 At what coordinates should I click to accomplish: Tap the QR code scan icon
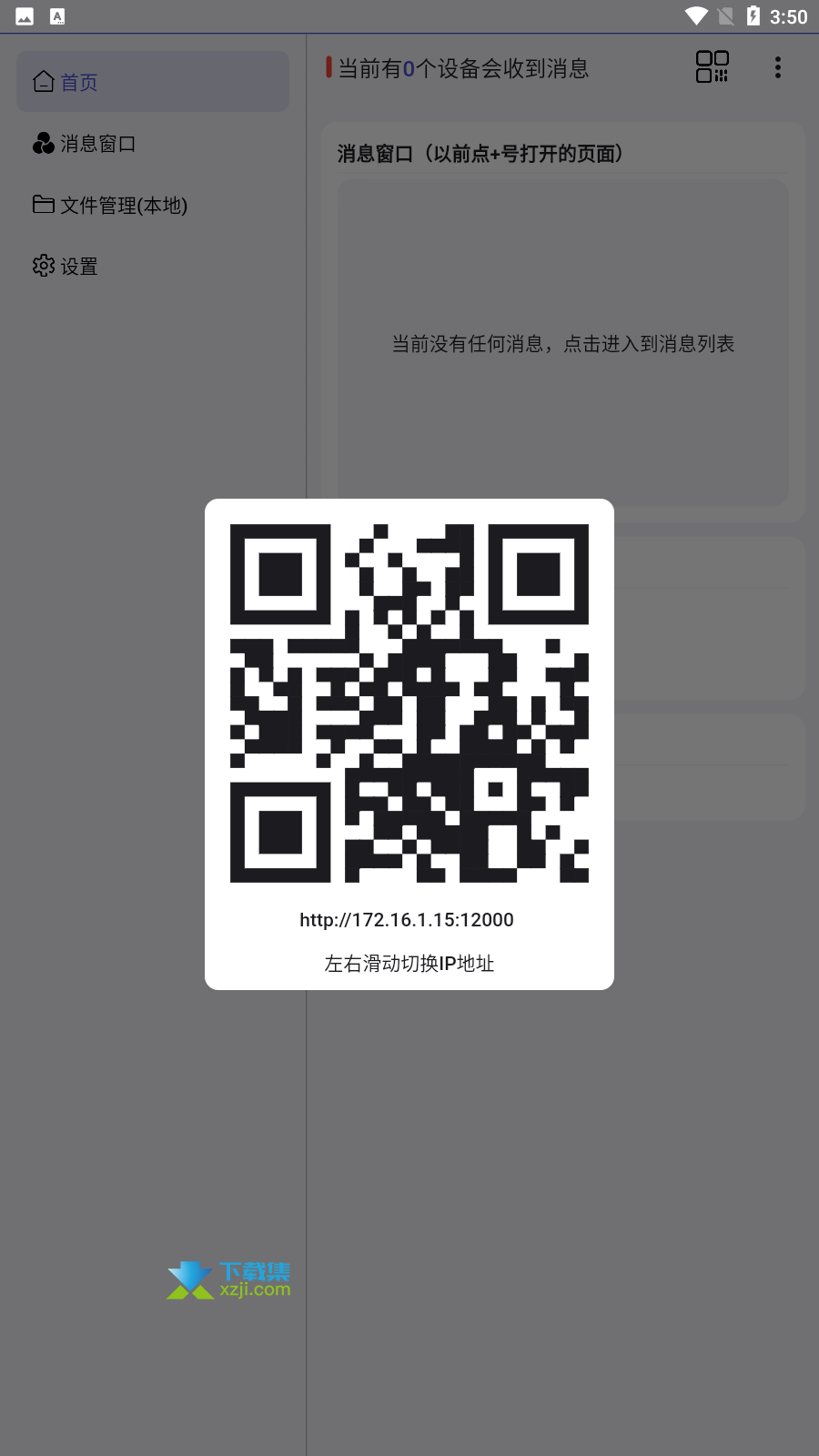pos(713,67)
